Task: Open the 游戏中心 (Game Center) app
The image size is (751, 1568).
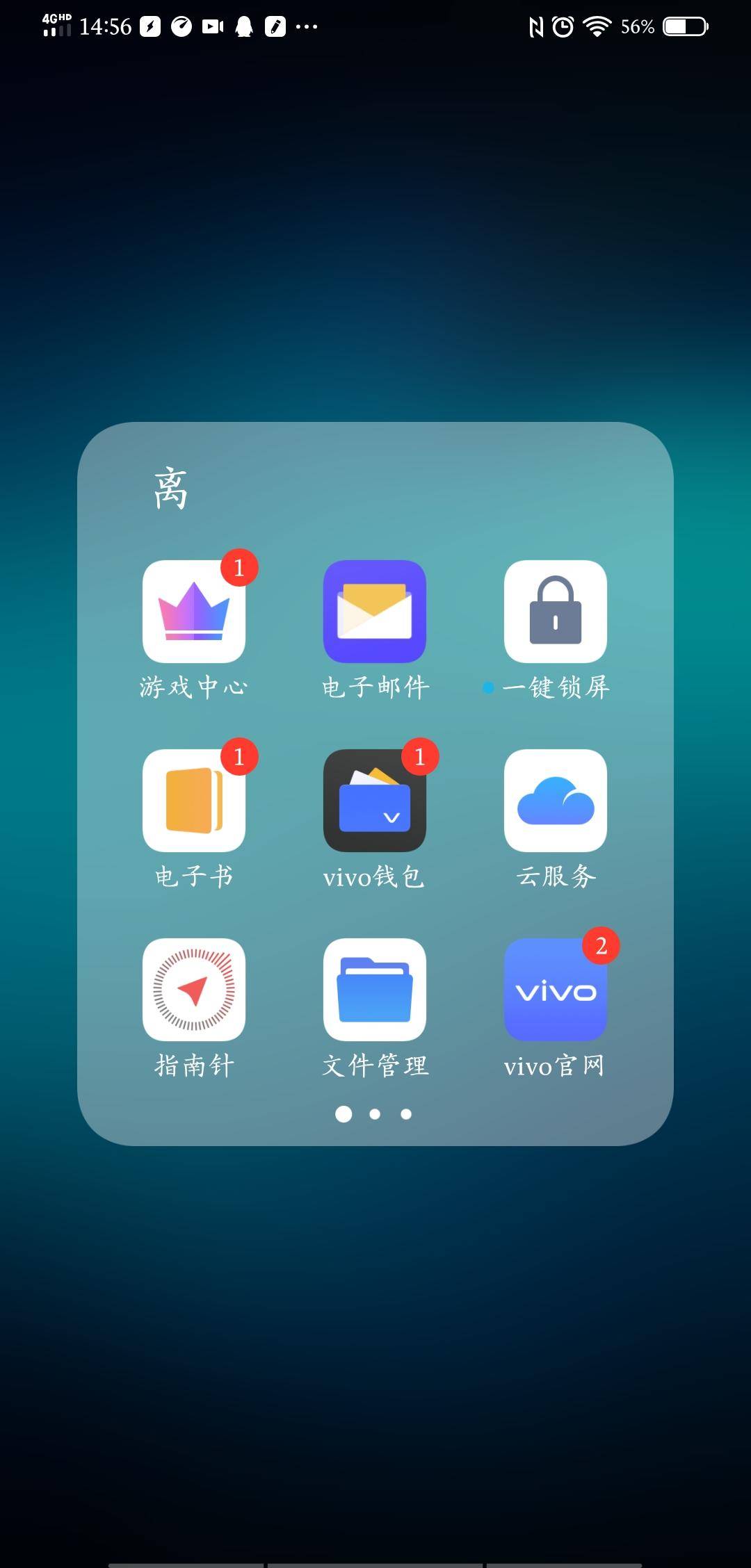Action: click(x=195, y=612)
